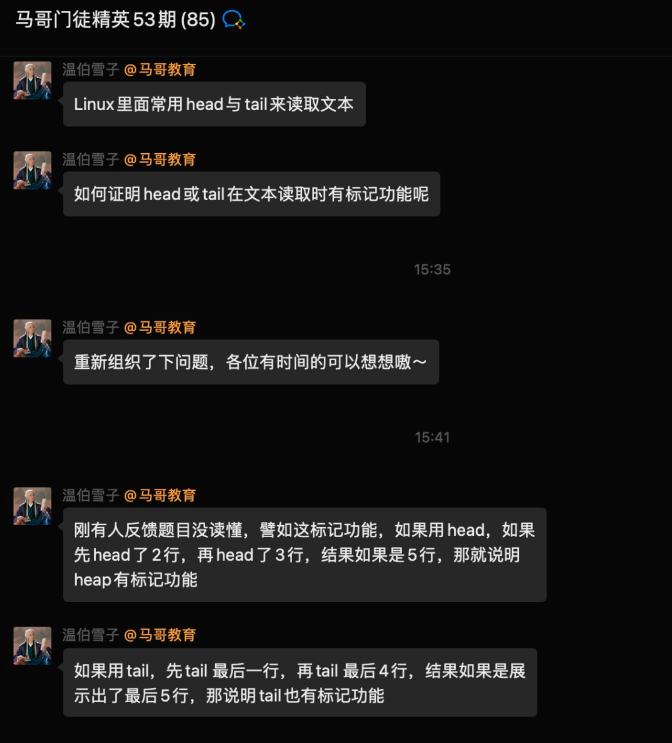672x743 pixels.
Task: Tap the avatar next to the "如何证明head或tail" message
Action: tap(32, 170)
